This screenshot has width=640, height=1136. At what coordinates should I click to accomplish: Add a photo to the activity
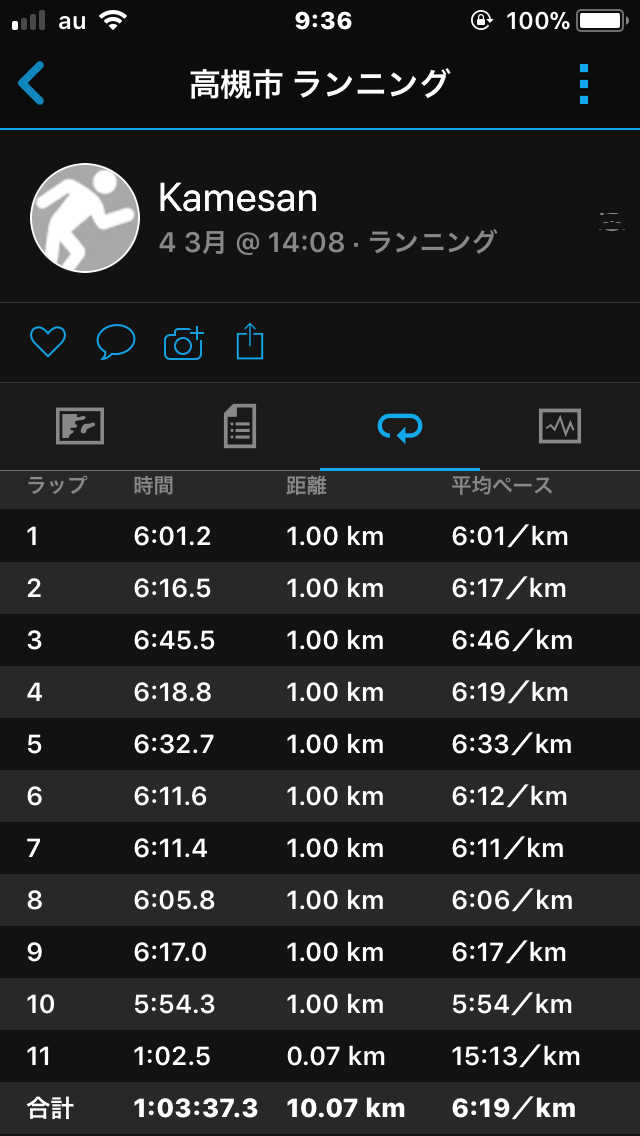click(184, 342)
